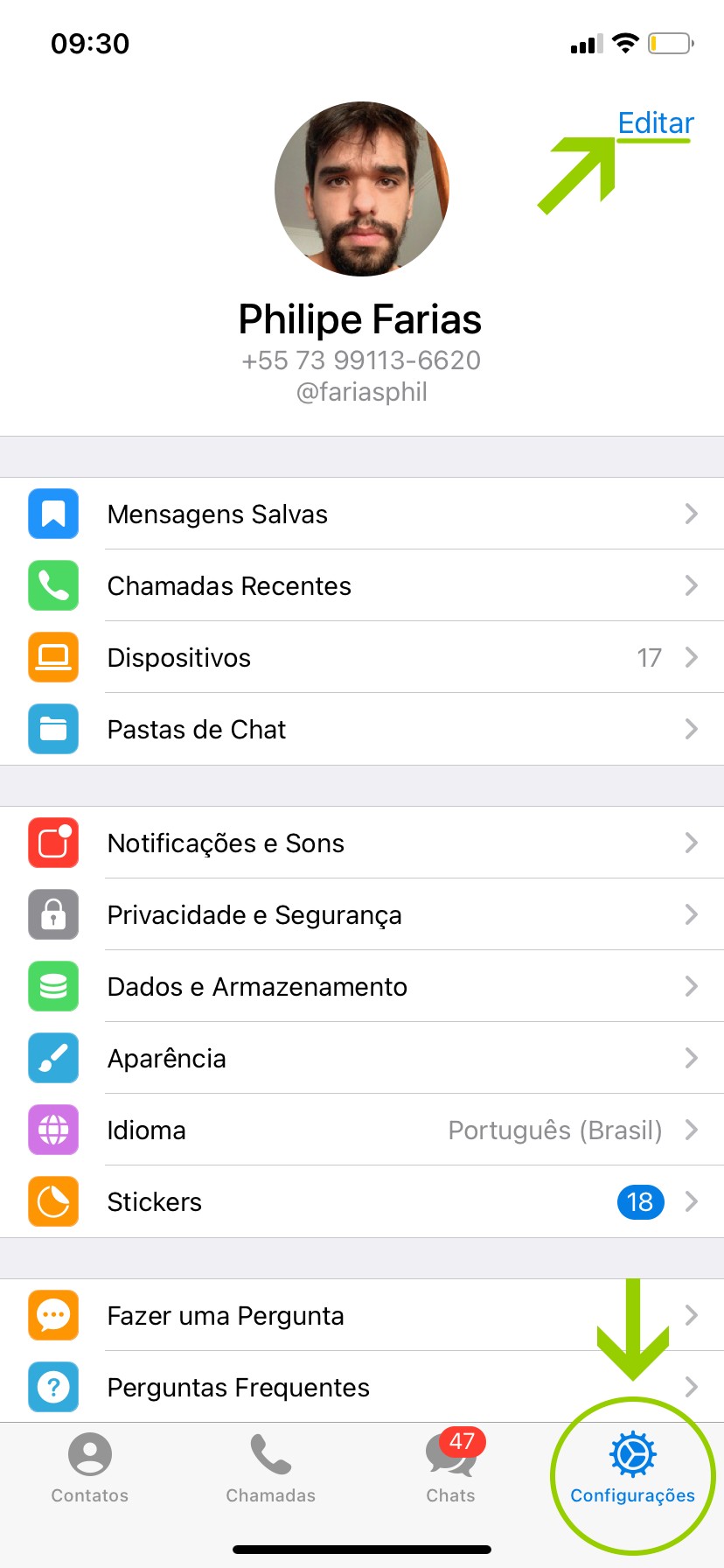Open Dados e Armazenamento
This screenshot has height=1568, width=724.
click(362, 987)
